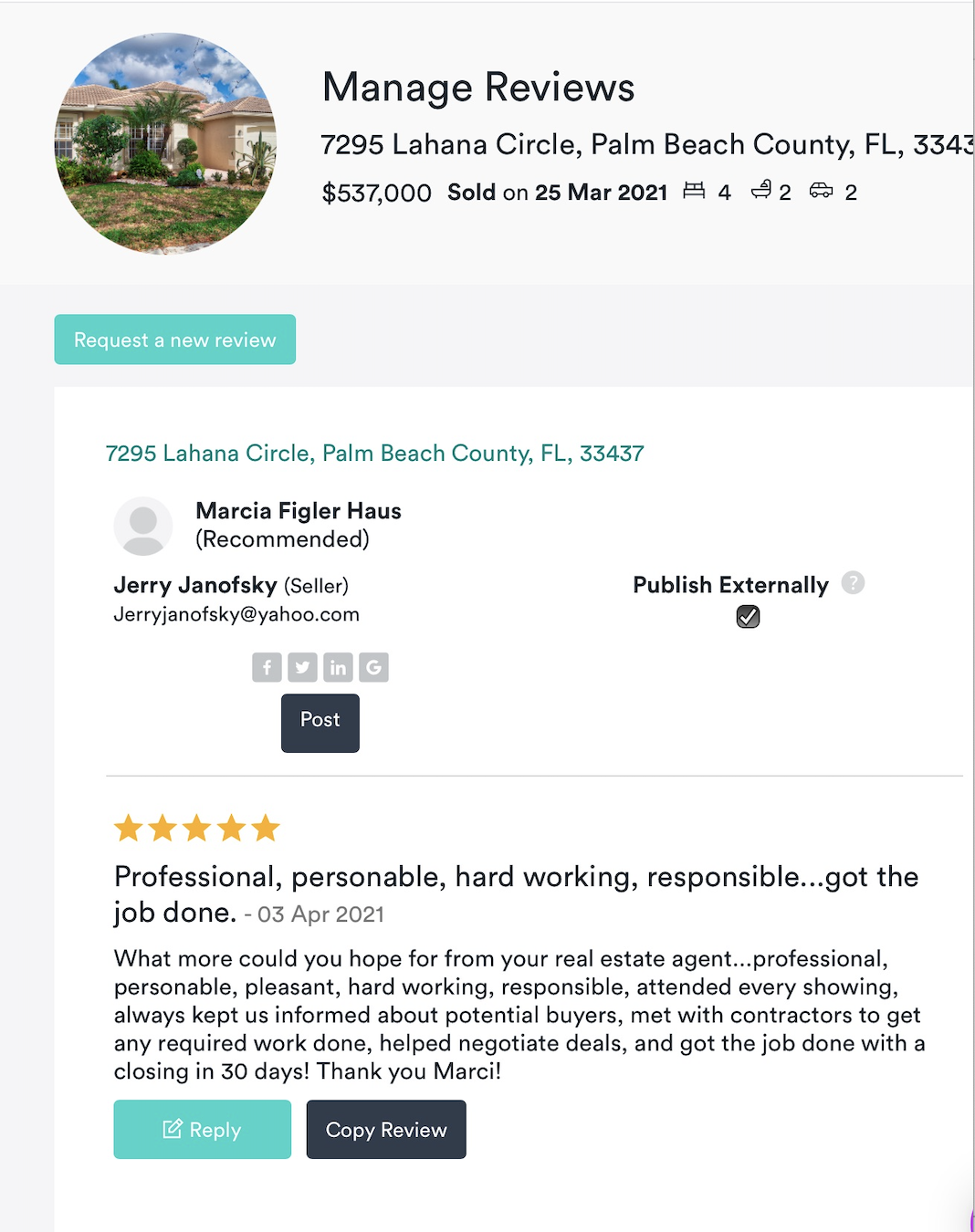Image resolution: width=975 pixels, height=1232 pixels.
Task: Reply to Jerry Janofsky's review
Action: click(202, 1130)
